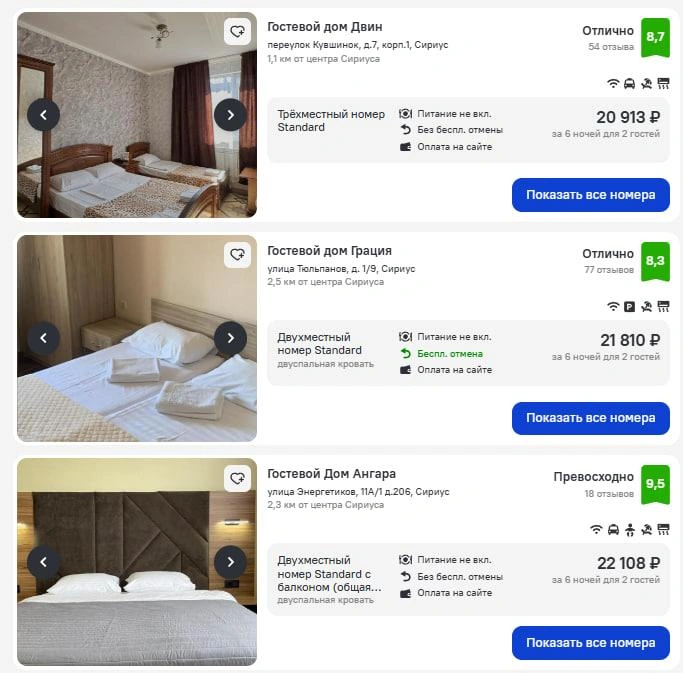683x673 pixels.
Task: Open Гостевой дом Грация details
Action: pos(329,250)
